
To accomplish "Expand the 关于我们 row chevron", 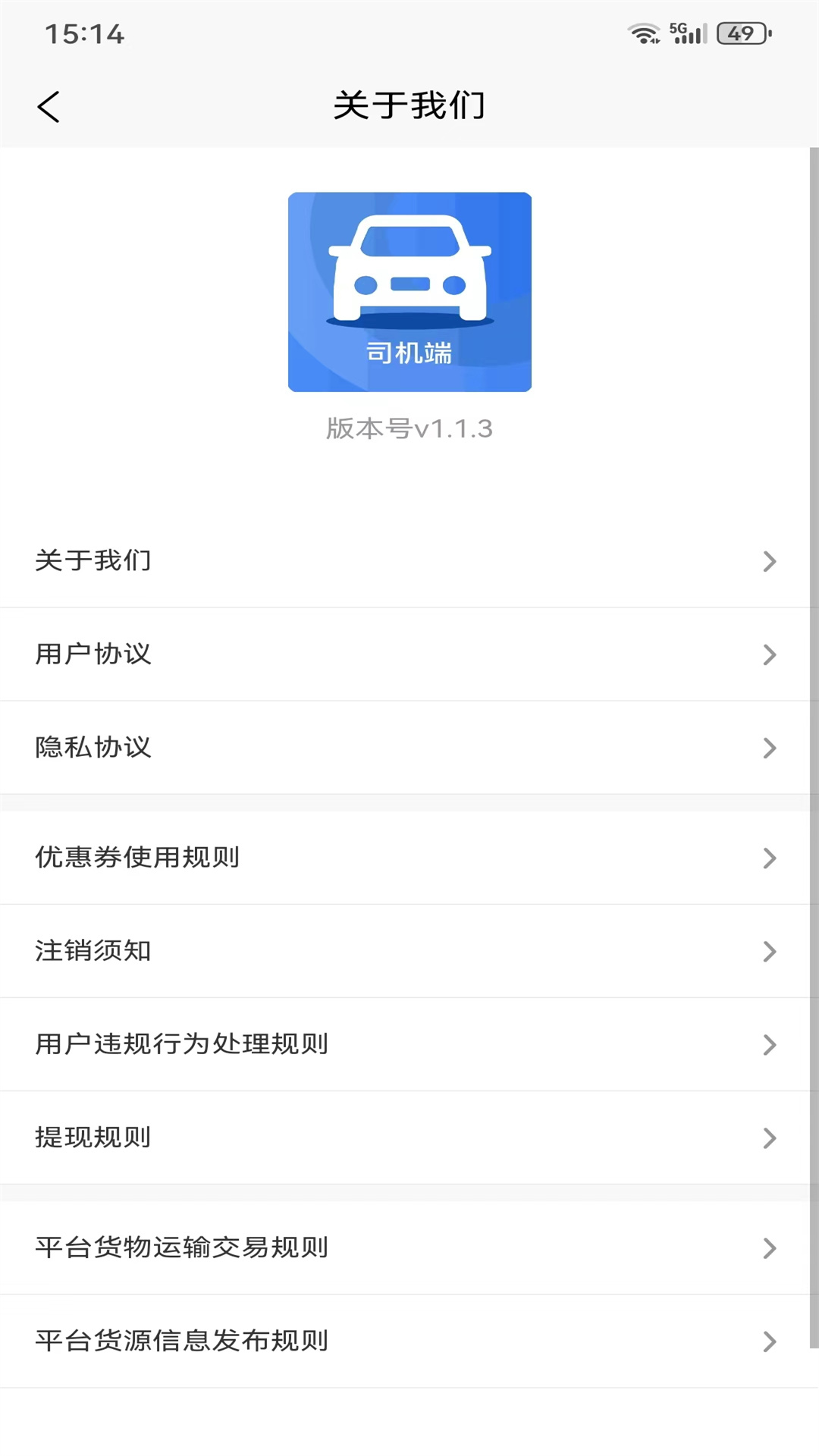I will tap(771, 562).
